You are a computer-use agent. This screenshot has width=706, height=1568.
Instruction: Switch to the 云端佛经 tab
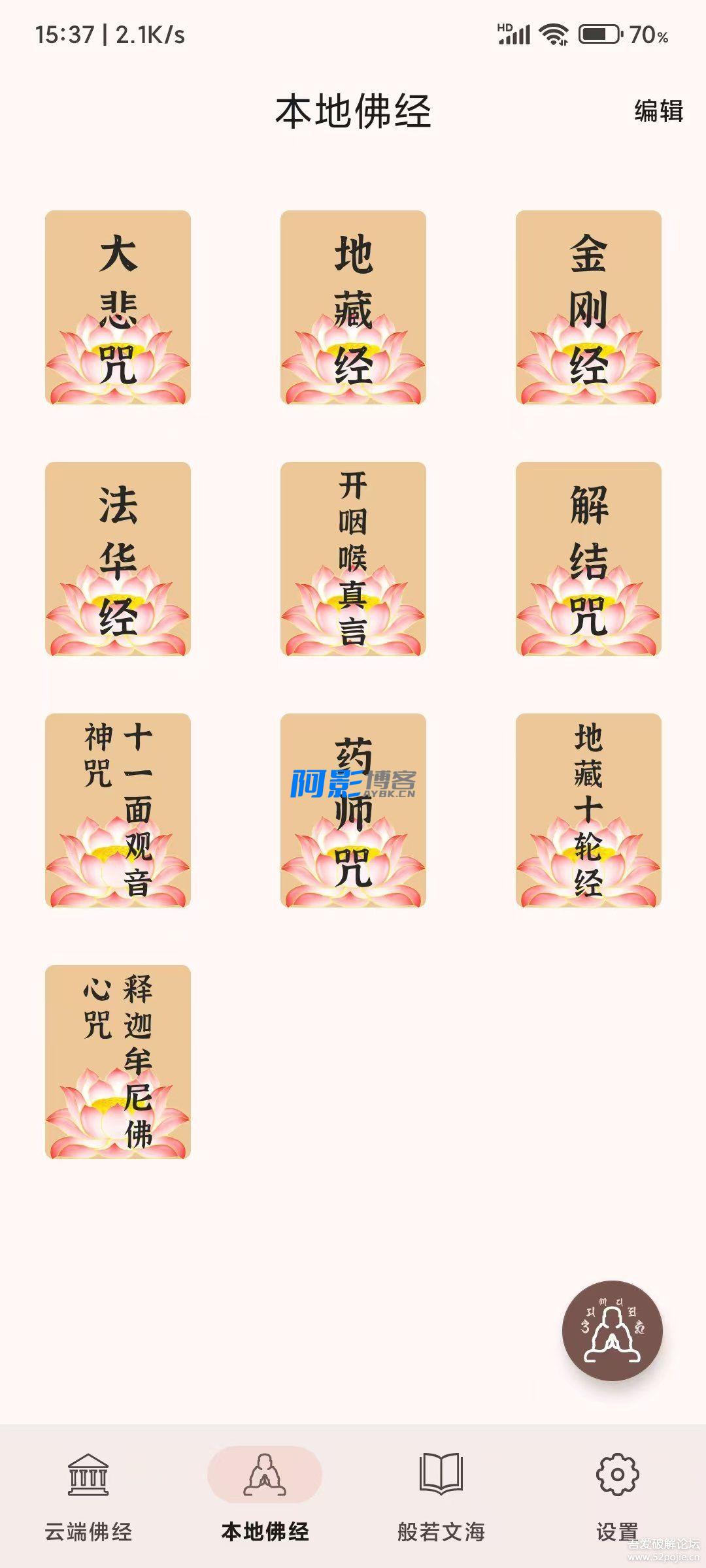tap(88, 1497)
